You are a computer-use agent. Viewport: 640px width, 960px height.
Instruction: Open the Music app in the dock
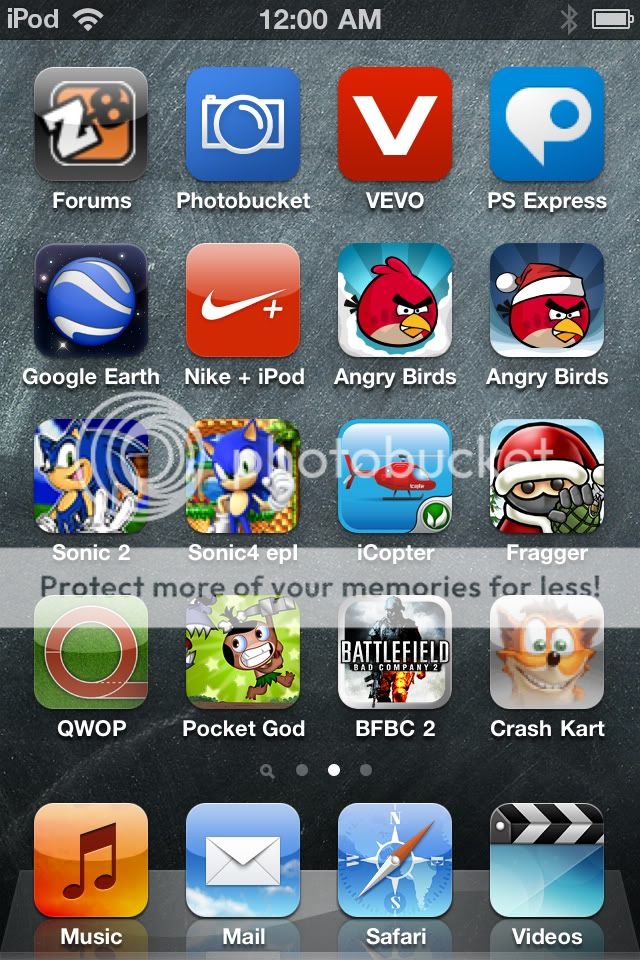click(91, 861)
